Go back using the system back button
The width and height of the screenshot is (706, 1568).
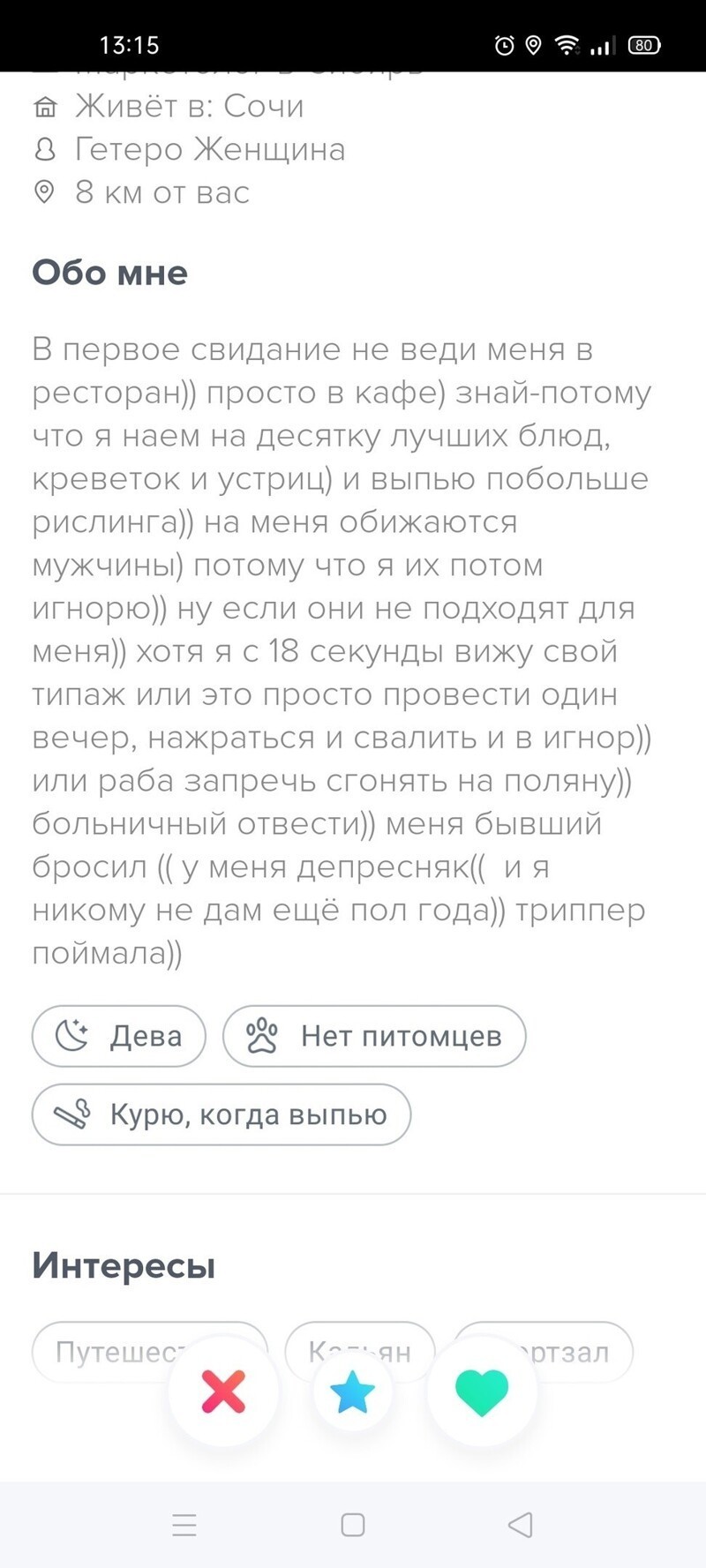521,1525
